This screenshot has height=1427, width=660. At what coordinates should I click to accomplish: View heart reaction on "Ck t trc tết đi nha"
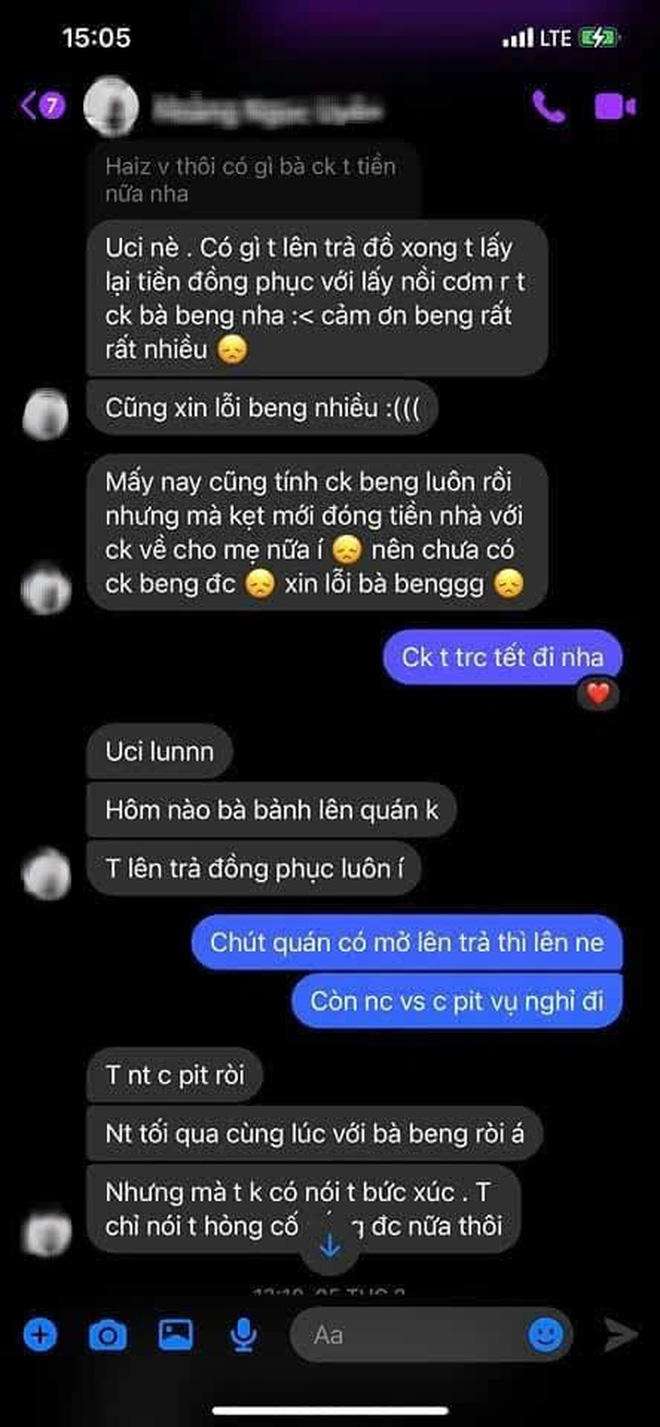click(597, 693)
